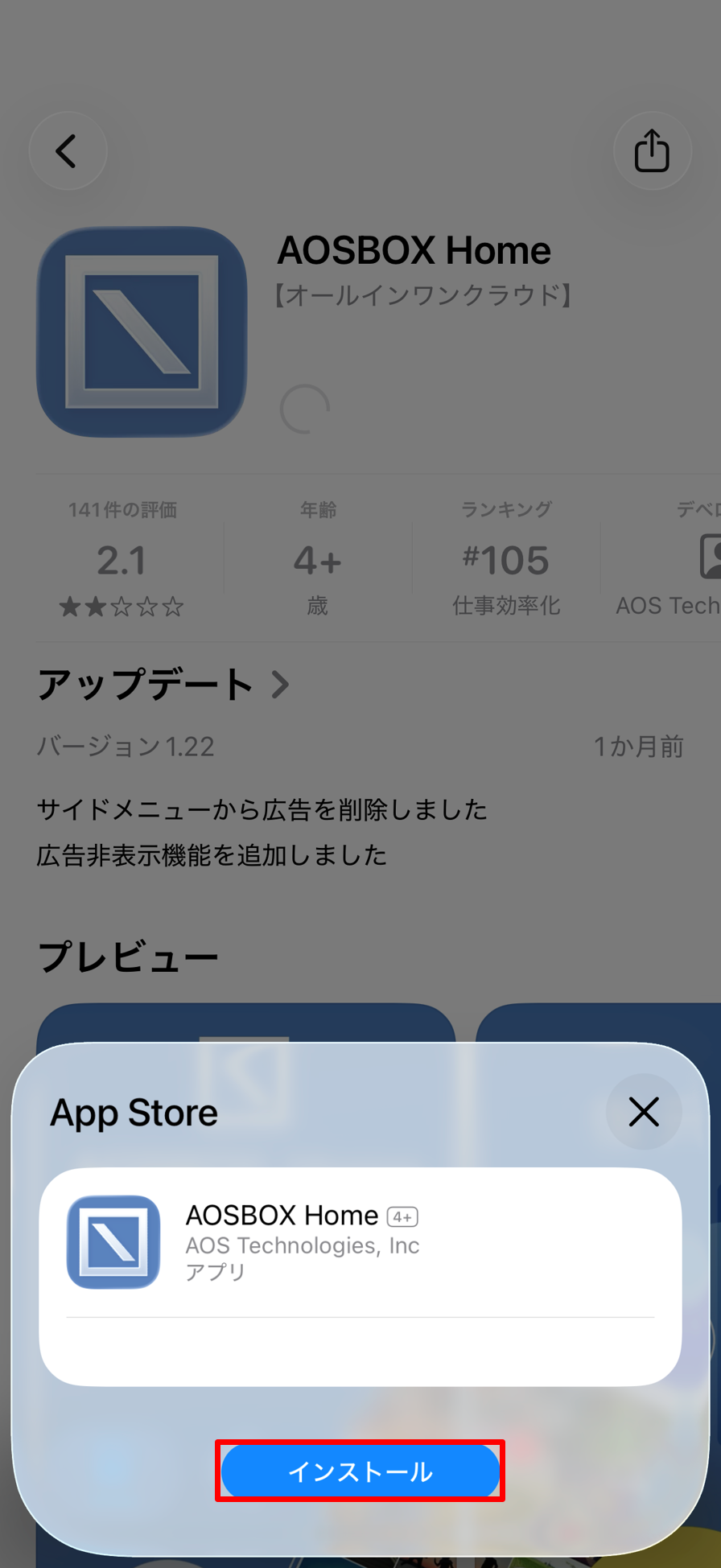The height and width of the screenshot is (1568, 721).
Task: Tap the #105 ranking entry
Action: tap(506, 559)
